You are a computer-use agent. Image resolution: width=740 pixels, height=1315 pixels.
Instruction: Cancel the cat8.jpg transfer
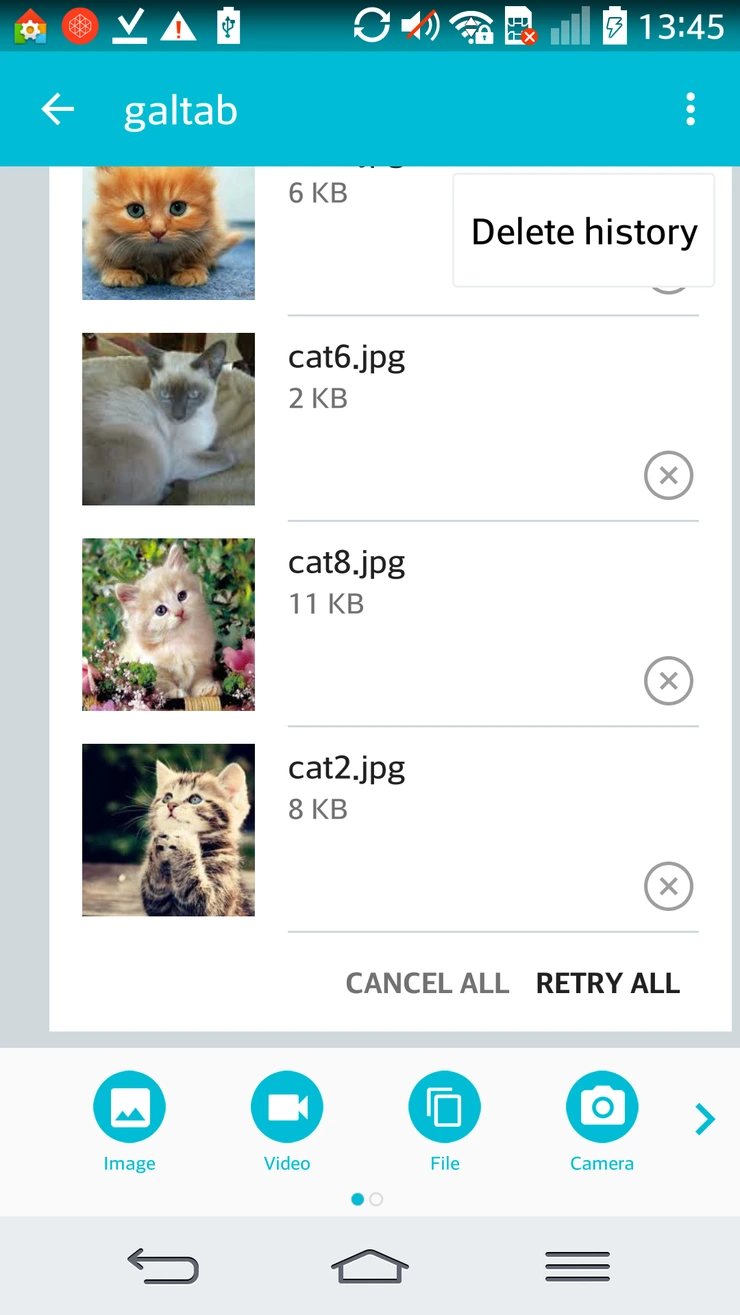[668, 681]
